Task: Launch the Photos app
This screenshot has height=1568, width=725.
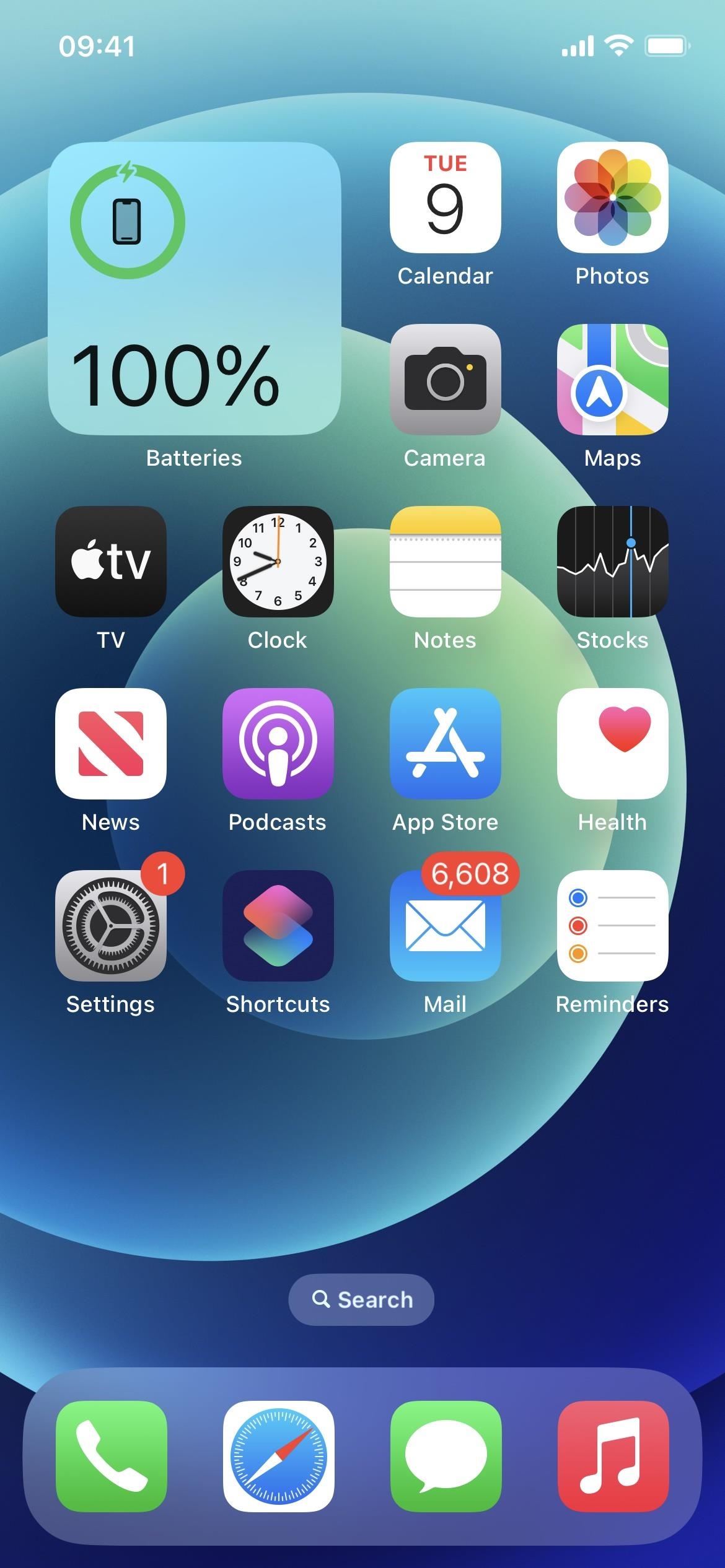Action: click(x=612, y=198)
